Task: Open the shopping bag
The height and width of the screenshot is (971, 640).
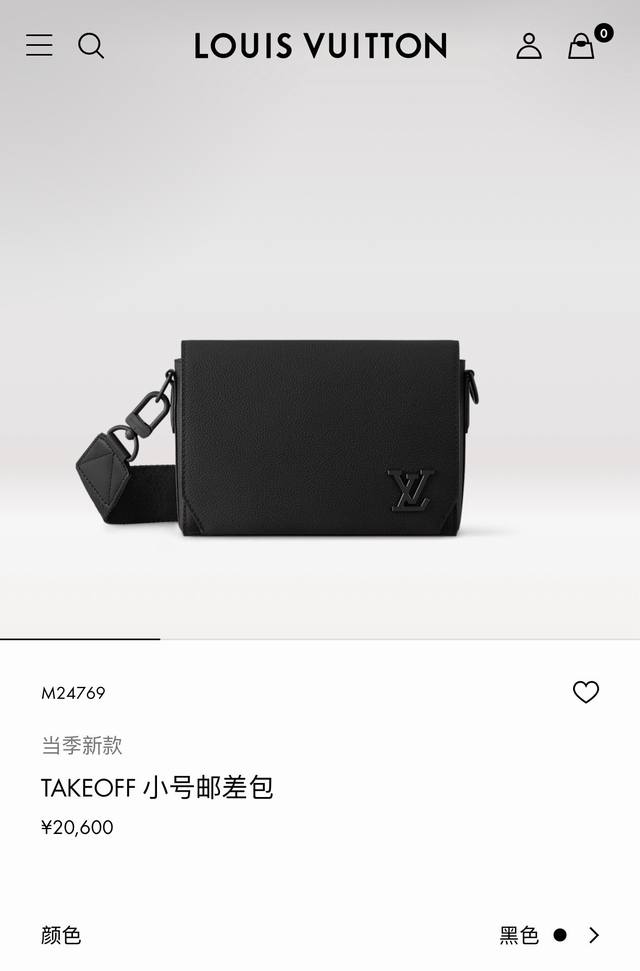Action: tap(581, 46)
